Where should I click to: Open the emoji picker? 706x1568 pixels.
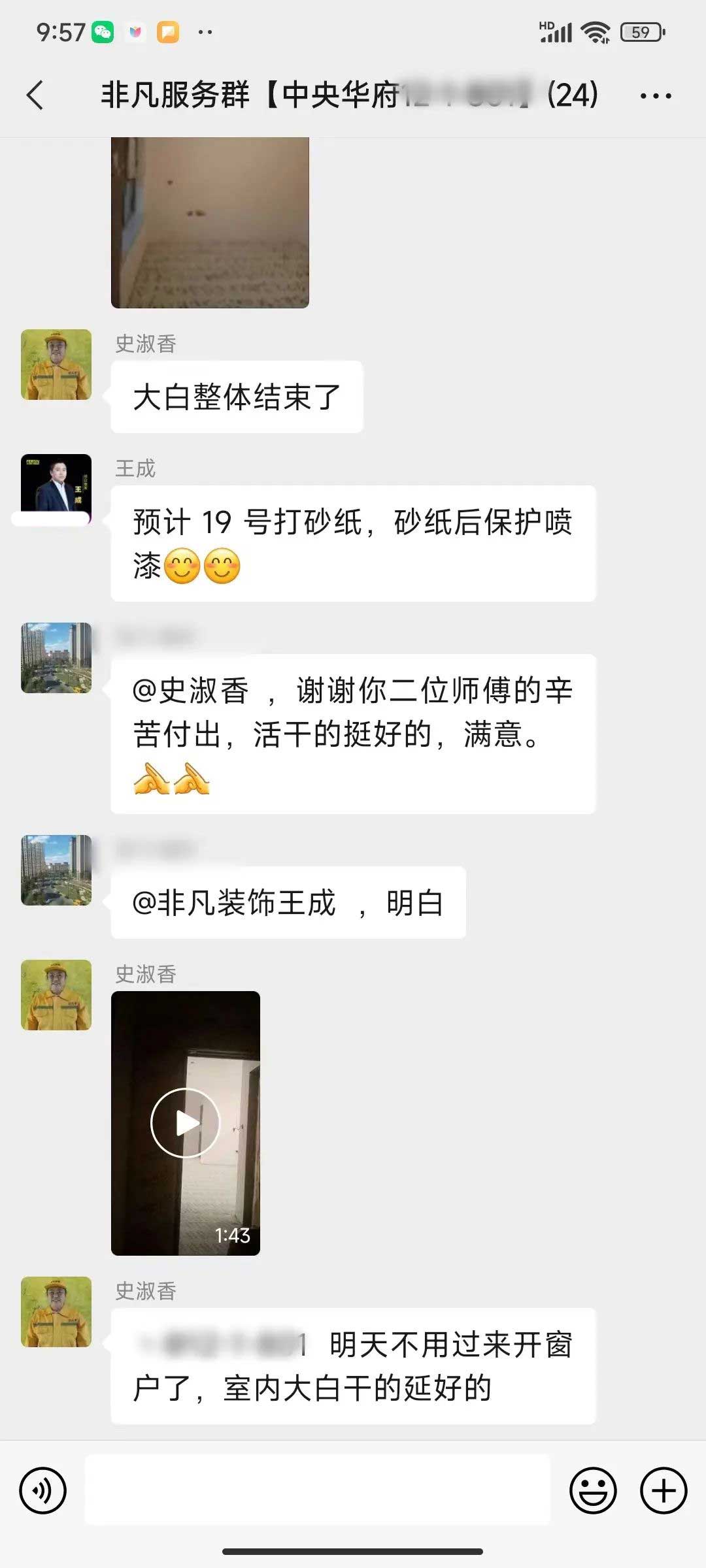593,1490
